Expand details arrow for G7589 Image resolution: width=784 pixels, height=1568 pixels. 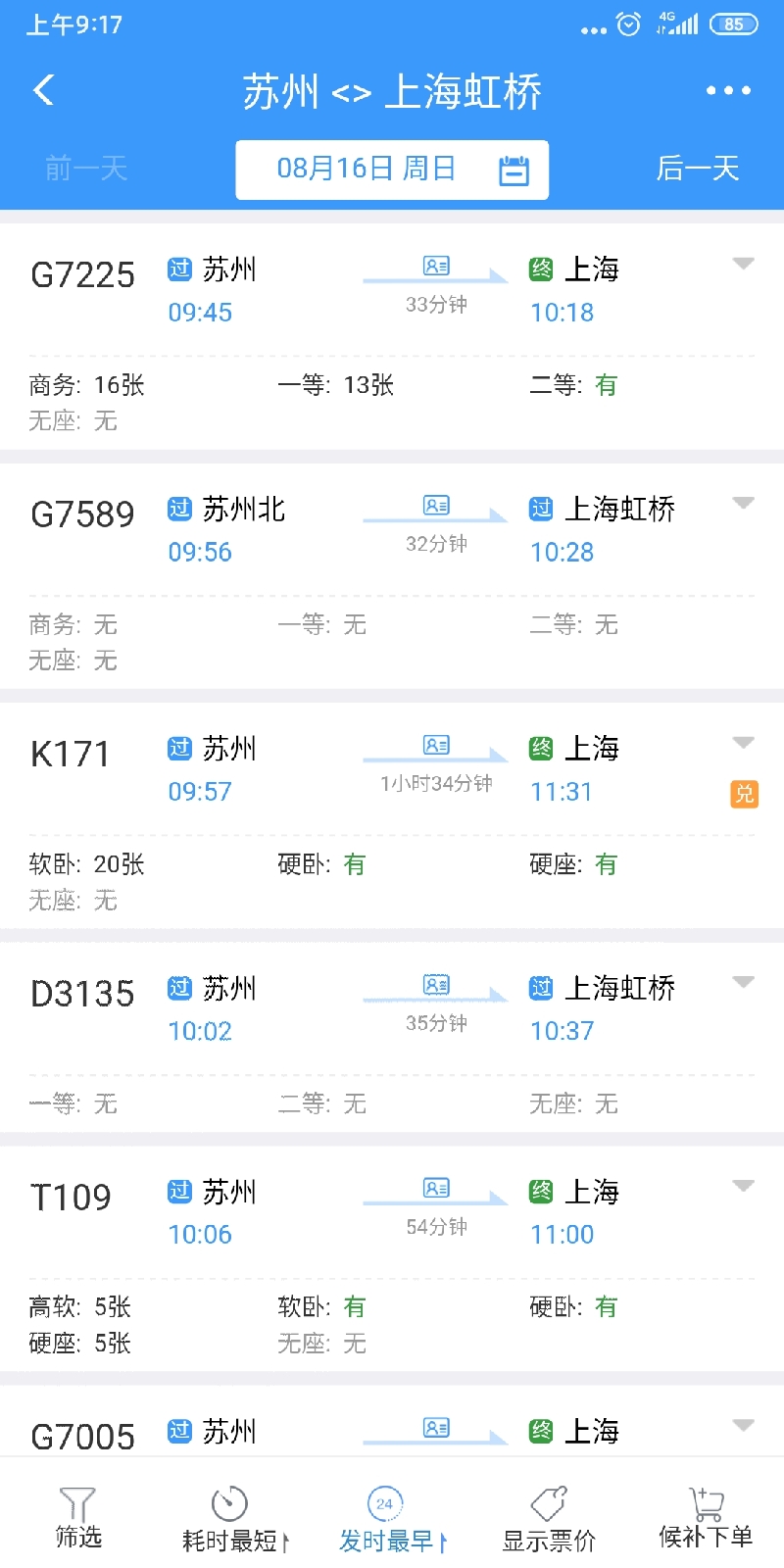(744, 504)
